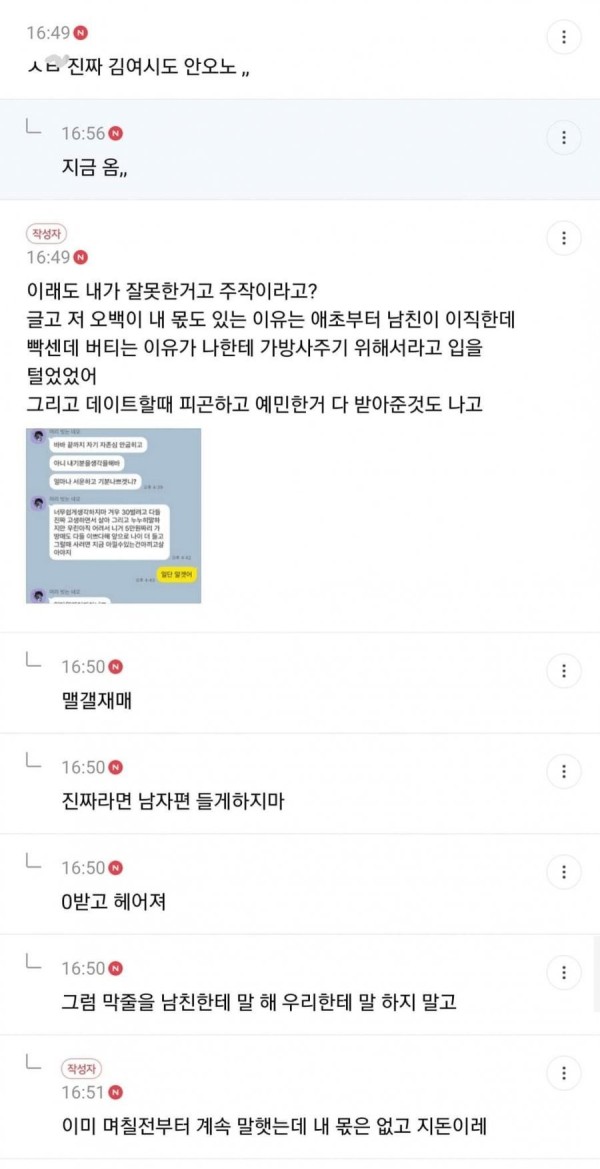Image resolution: width=600 pixels, height=1169 pixels.
Task: Open more menu on '이미 며칠전부터 계속 말햇는데' reply
Action: pyautogui.click(x=564, y=1074)
